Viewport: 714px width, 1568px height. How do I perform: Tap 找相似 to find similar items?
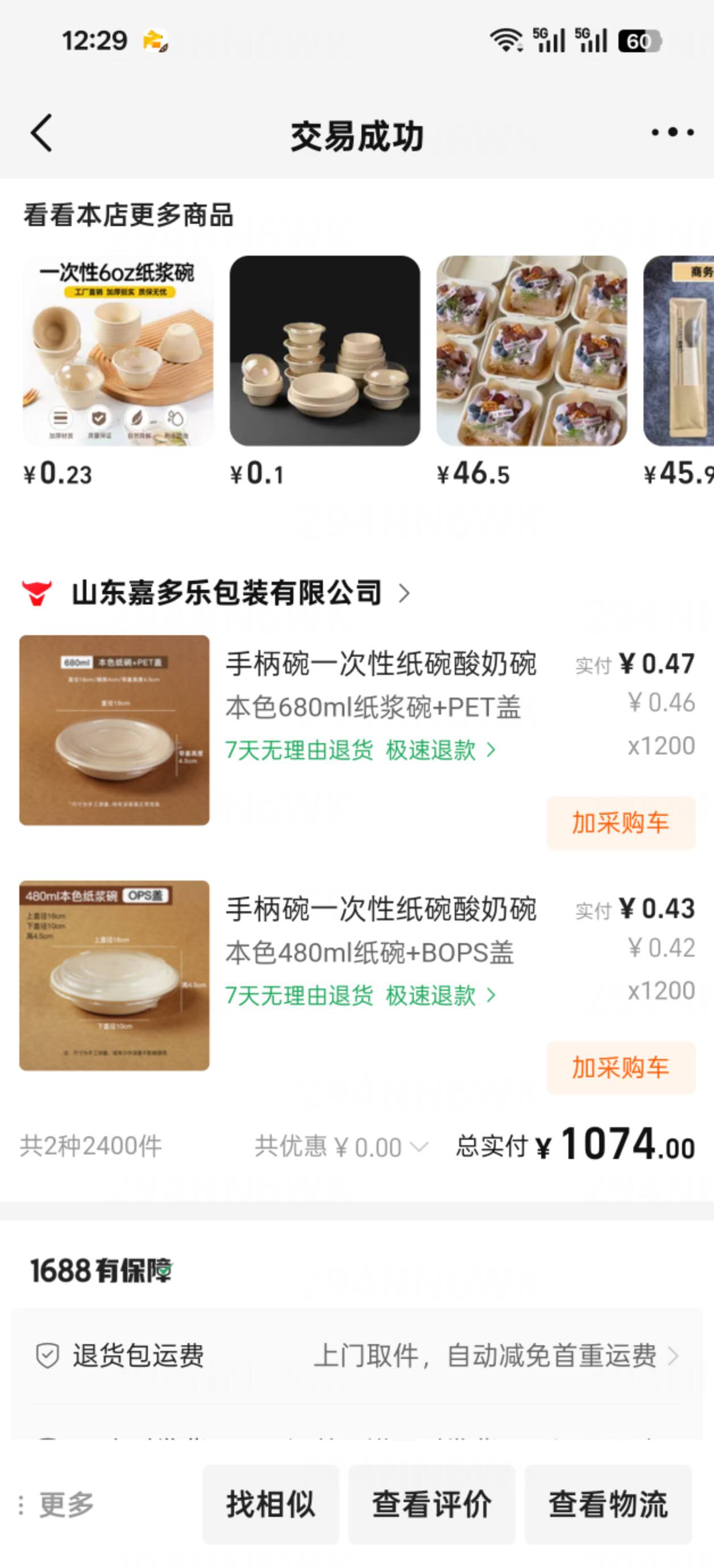(x=271, y=1505)
